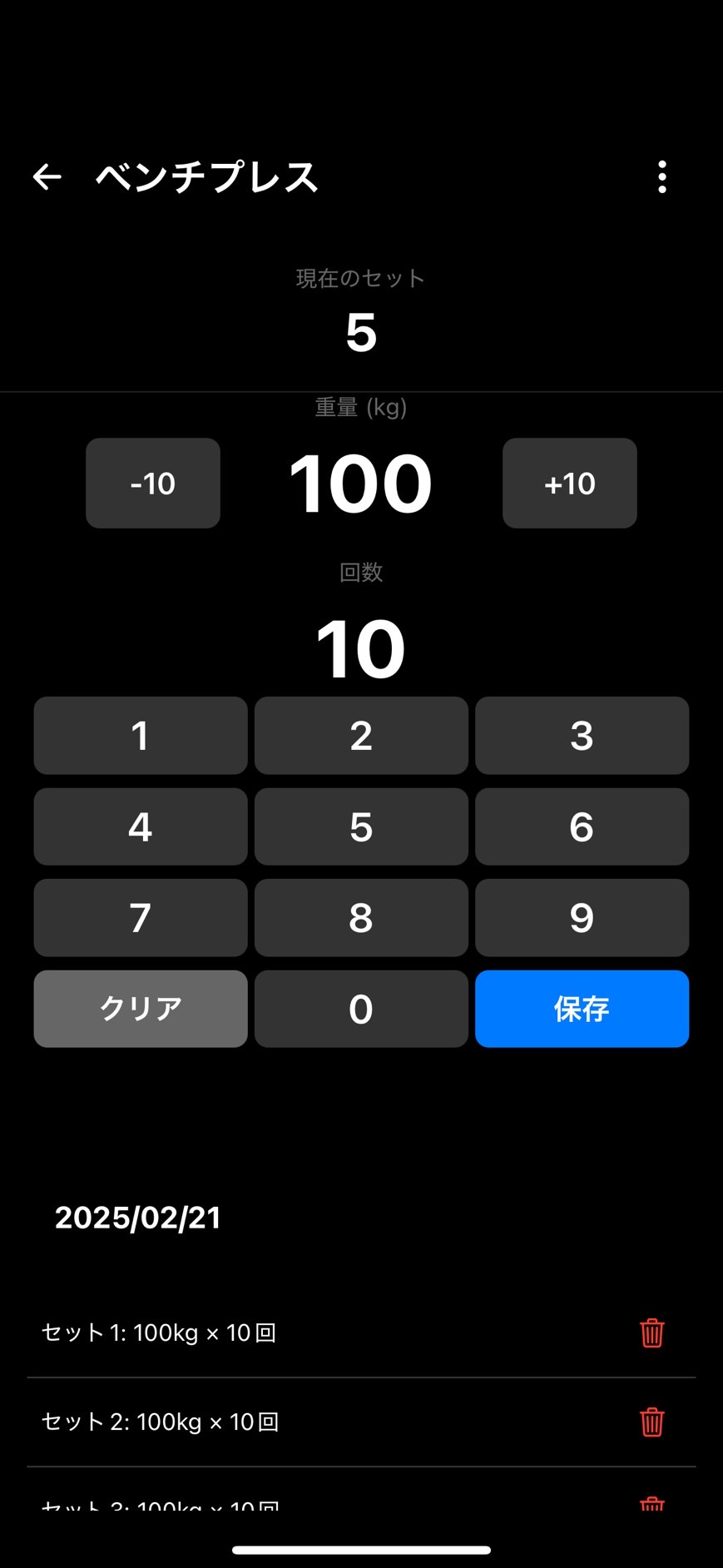Tap keypad number 3
Image resolution: width=723 pixels, height=1568 pixels.
pyautogui.click(x=582, y=736)
